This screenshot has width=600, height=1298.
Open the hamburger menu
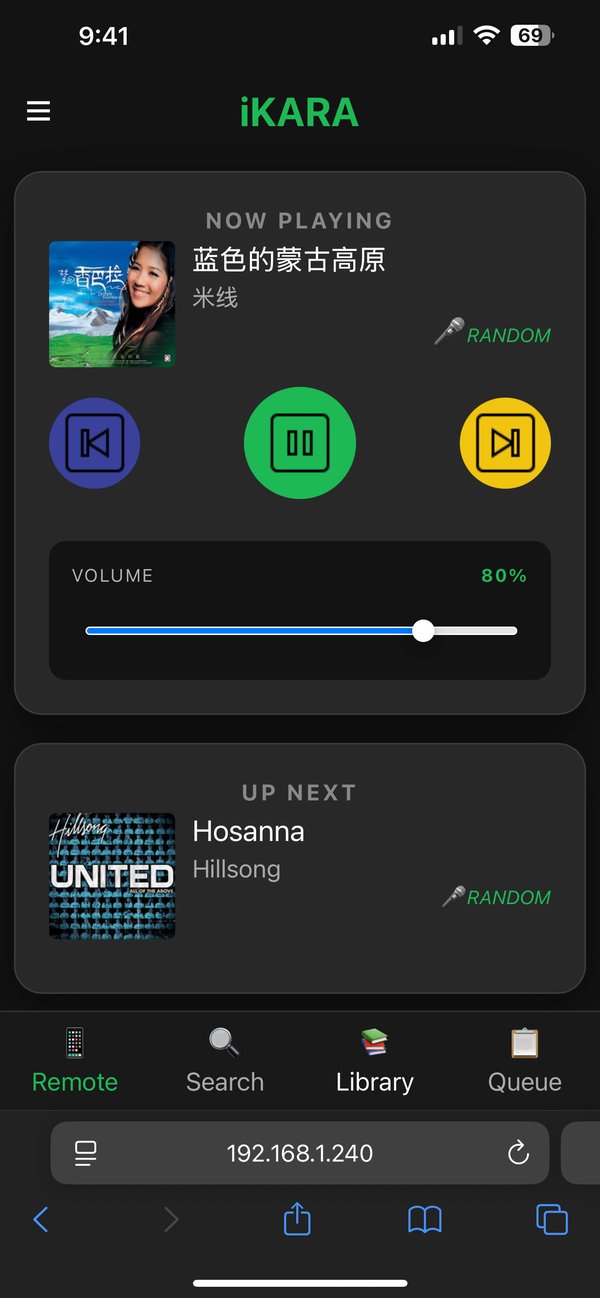coord(38,111)
